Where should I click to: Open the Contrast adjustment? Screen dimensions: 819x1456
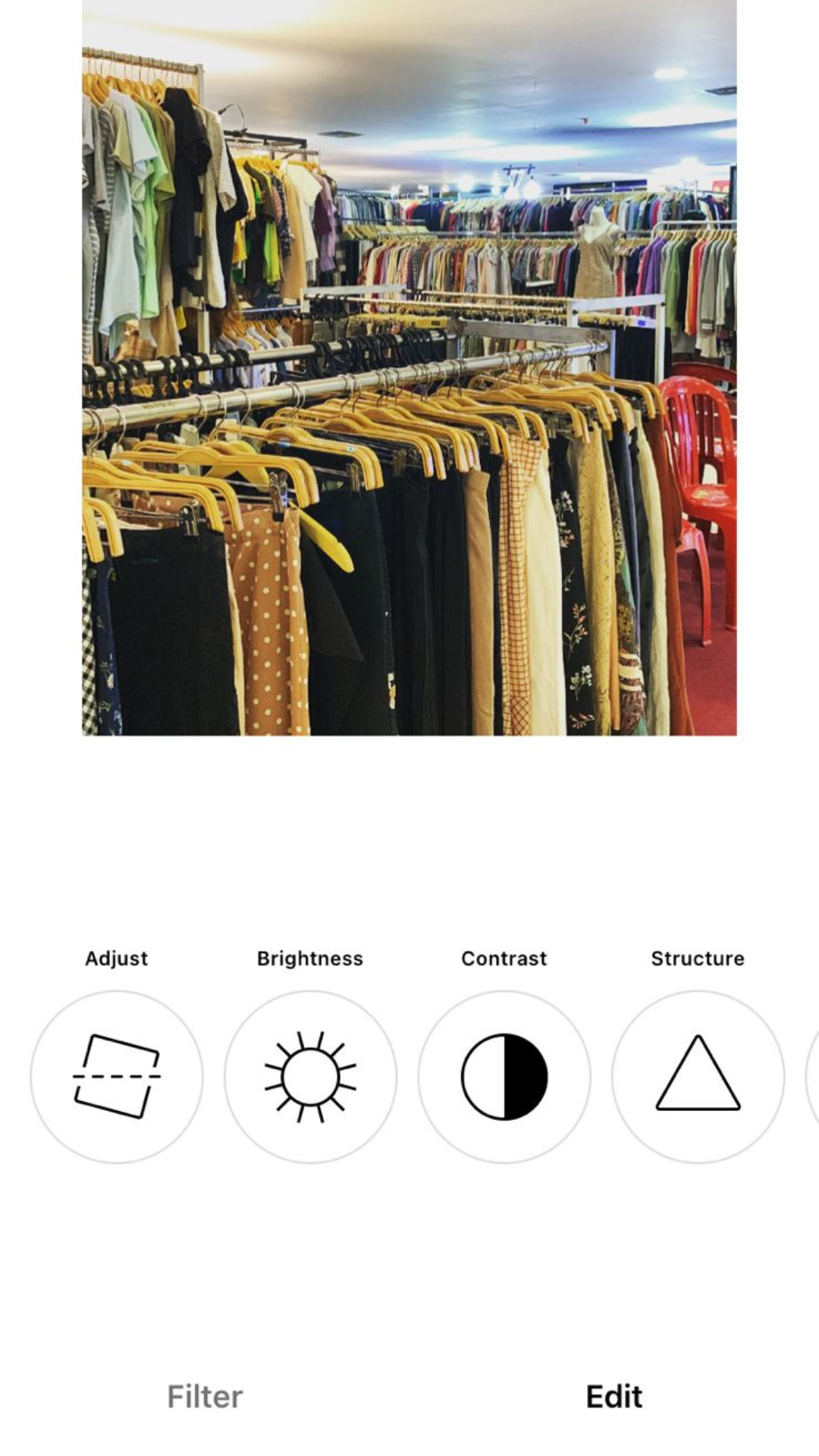504,1076
